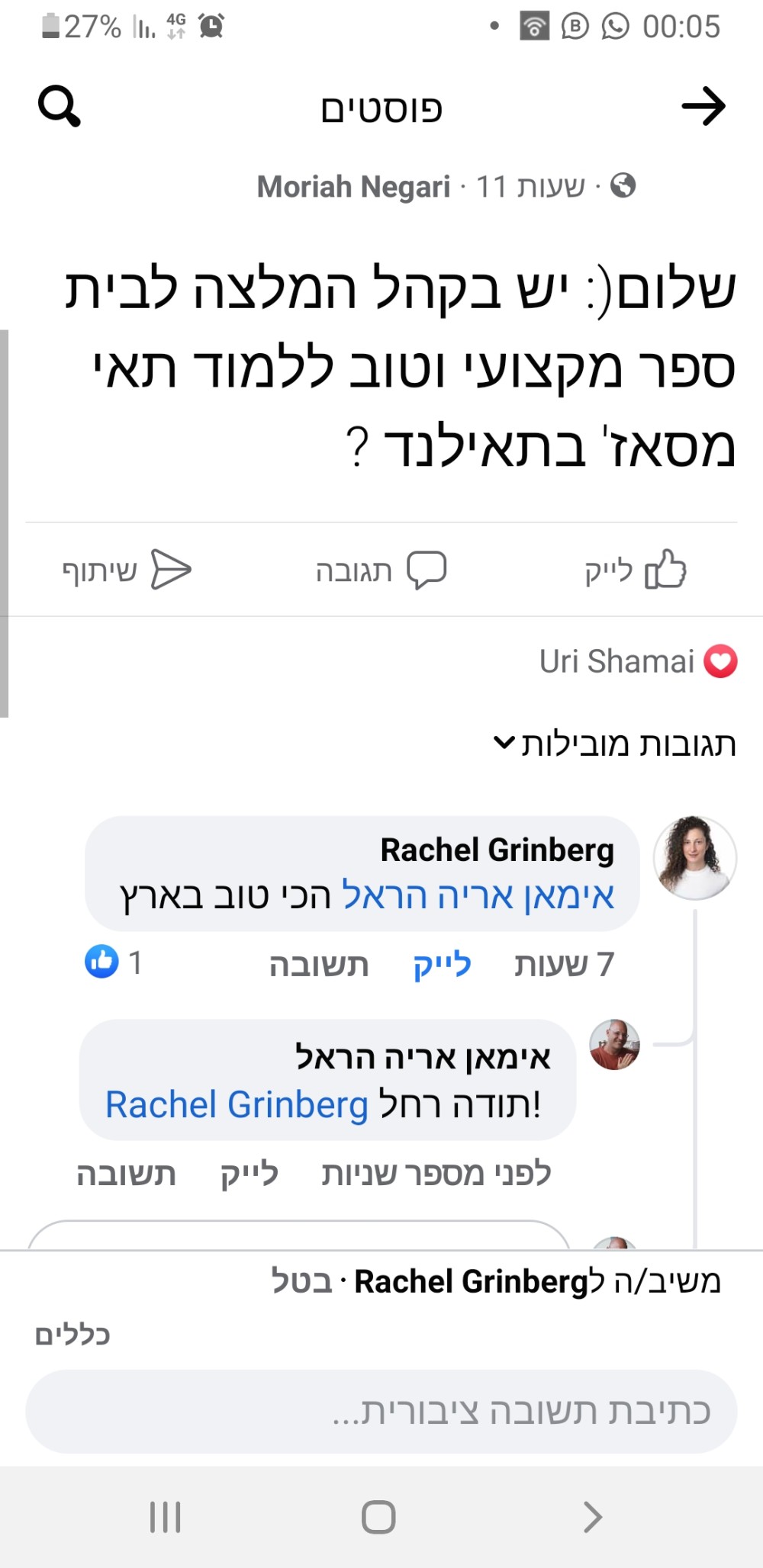Open the rules link above the reply field

(72, 1335)
